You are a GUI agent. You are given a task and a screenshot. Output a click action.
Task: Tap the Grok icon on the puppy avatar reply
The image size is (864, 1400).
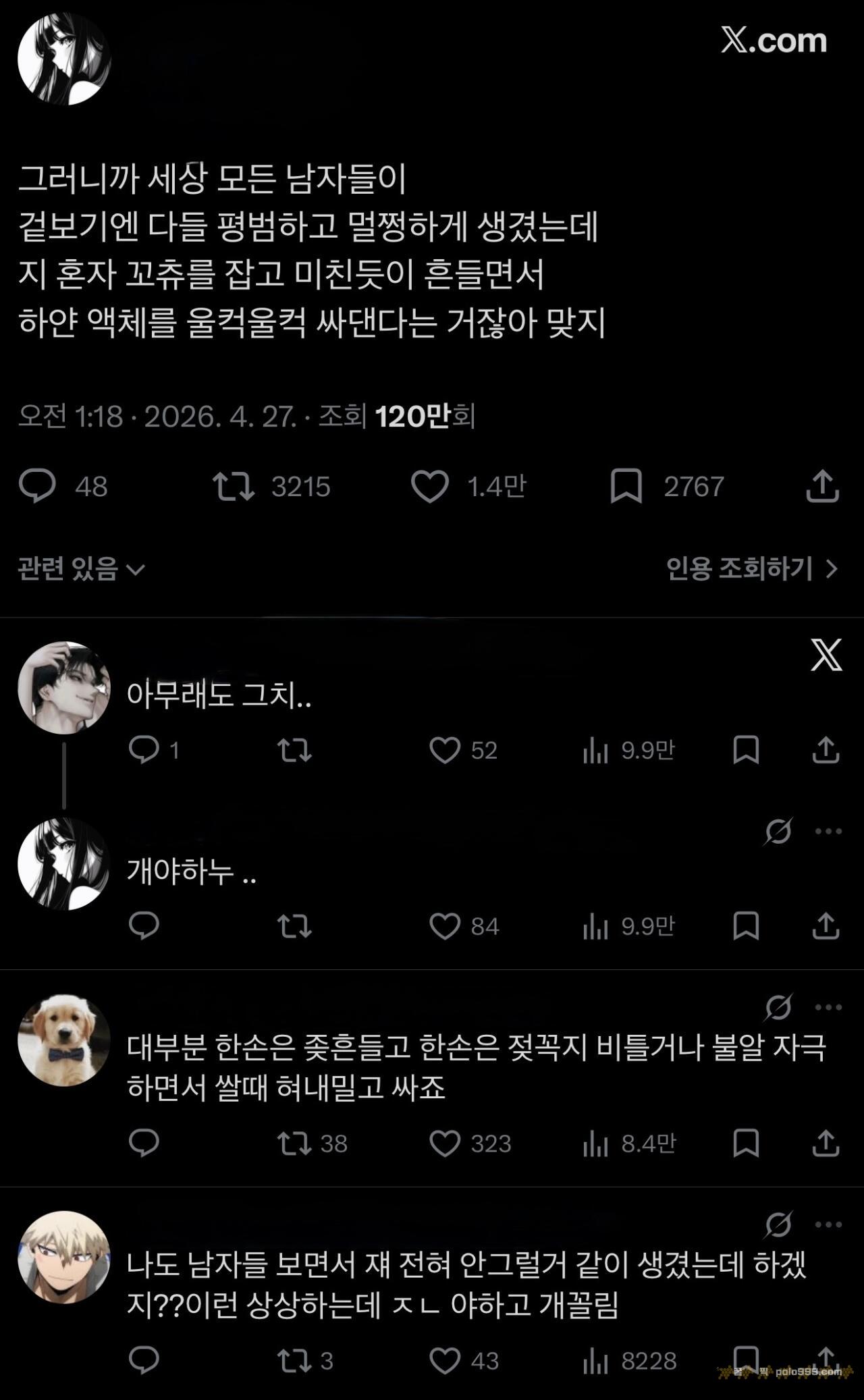(778, 1007)
